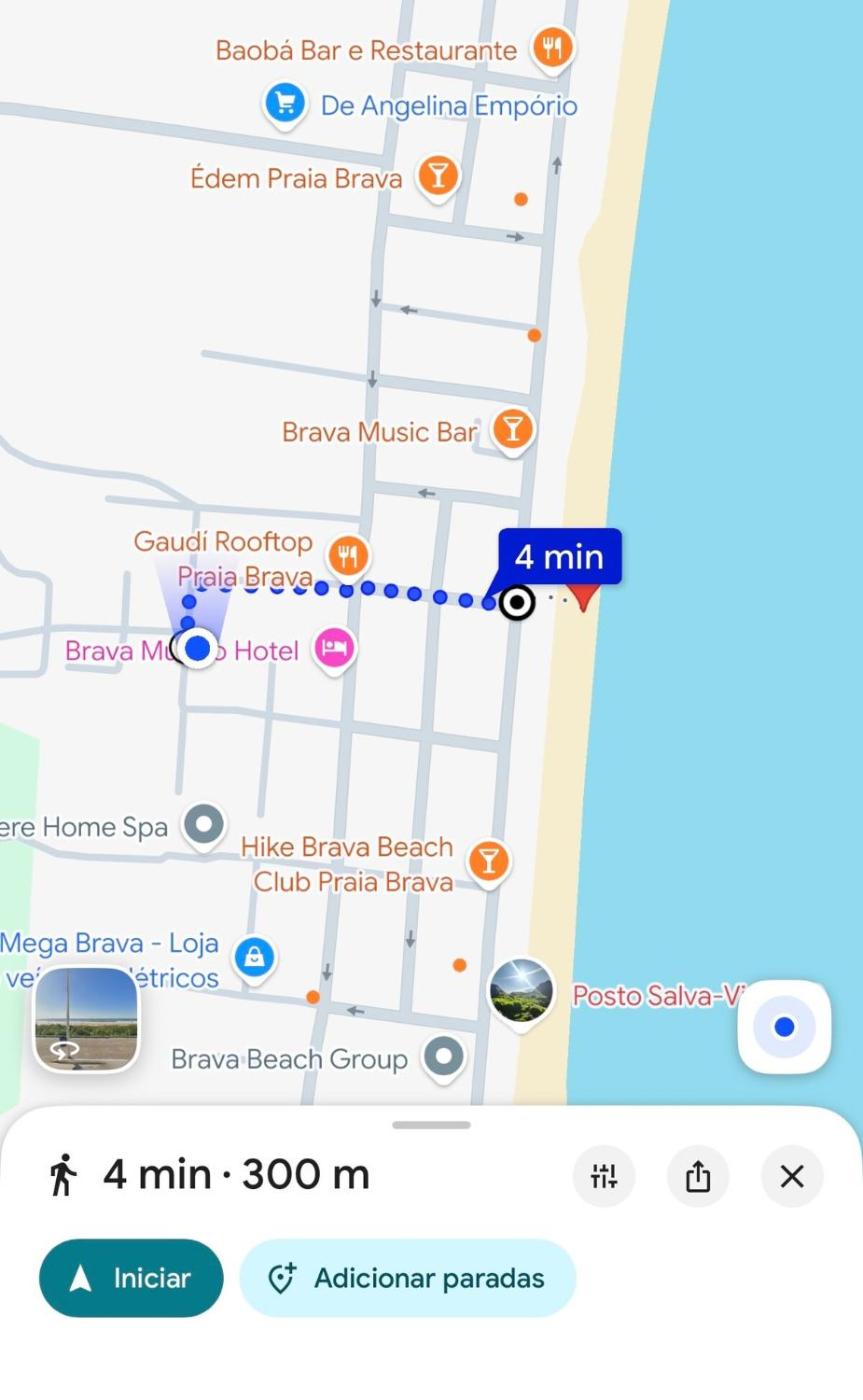Close the directions panel

point(792,1176)
